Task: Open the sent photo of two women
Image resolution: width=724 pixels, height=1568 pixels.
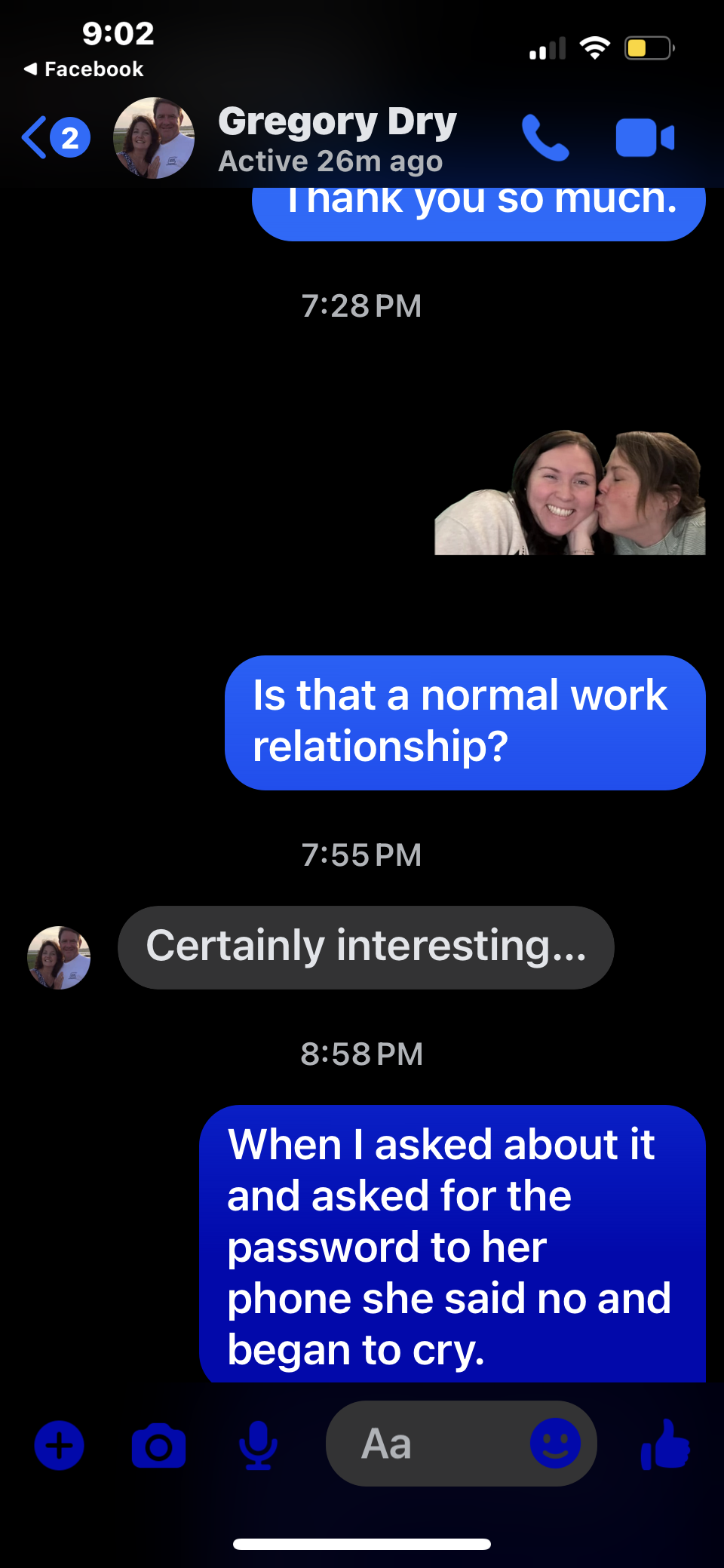Action: (x=570, y=492)
